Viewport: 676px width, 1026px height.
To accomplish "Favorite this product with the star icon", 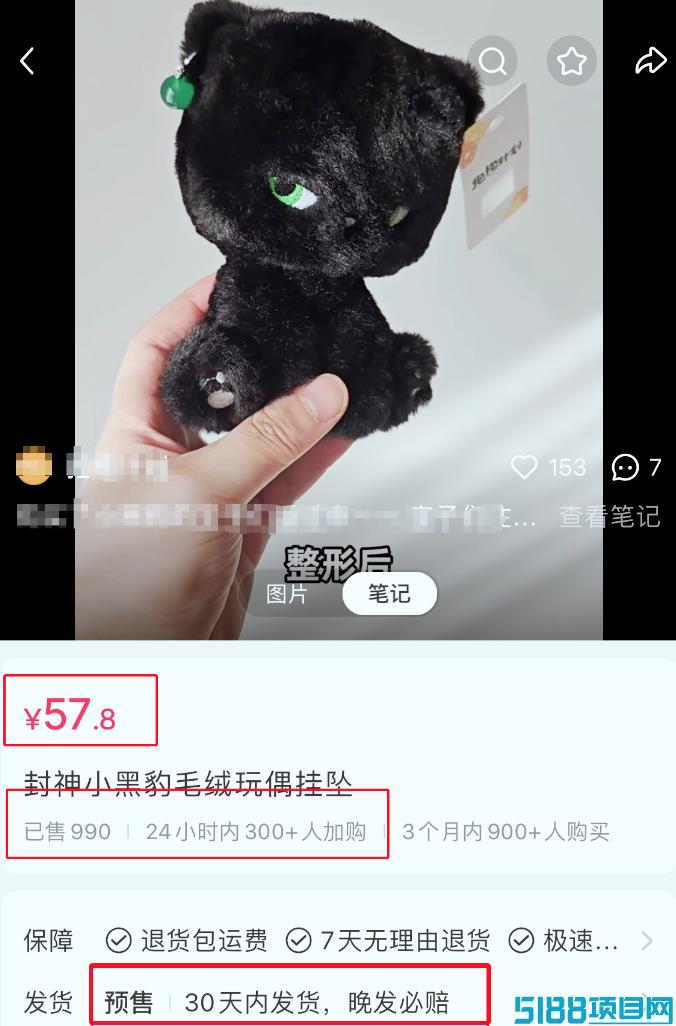I will [x=571, y=61].
